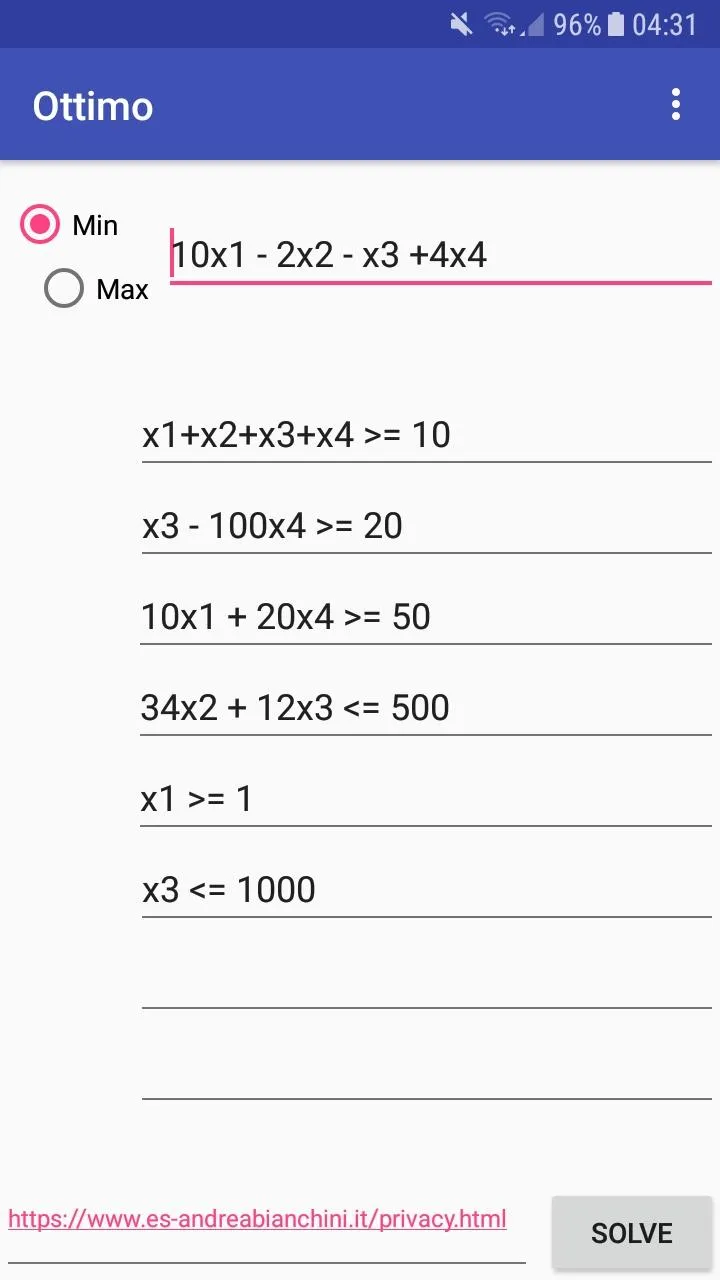Edit the x3 - 100x4 >= 20 constraint
This screenshot has width=720, height=1280.
pyautogui.click(x=427, y=526)
